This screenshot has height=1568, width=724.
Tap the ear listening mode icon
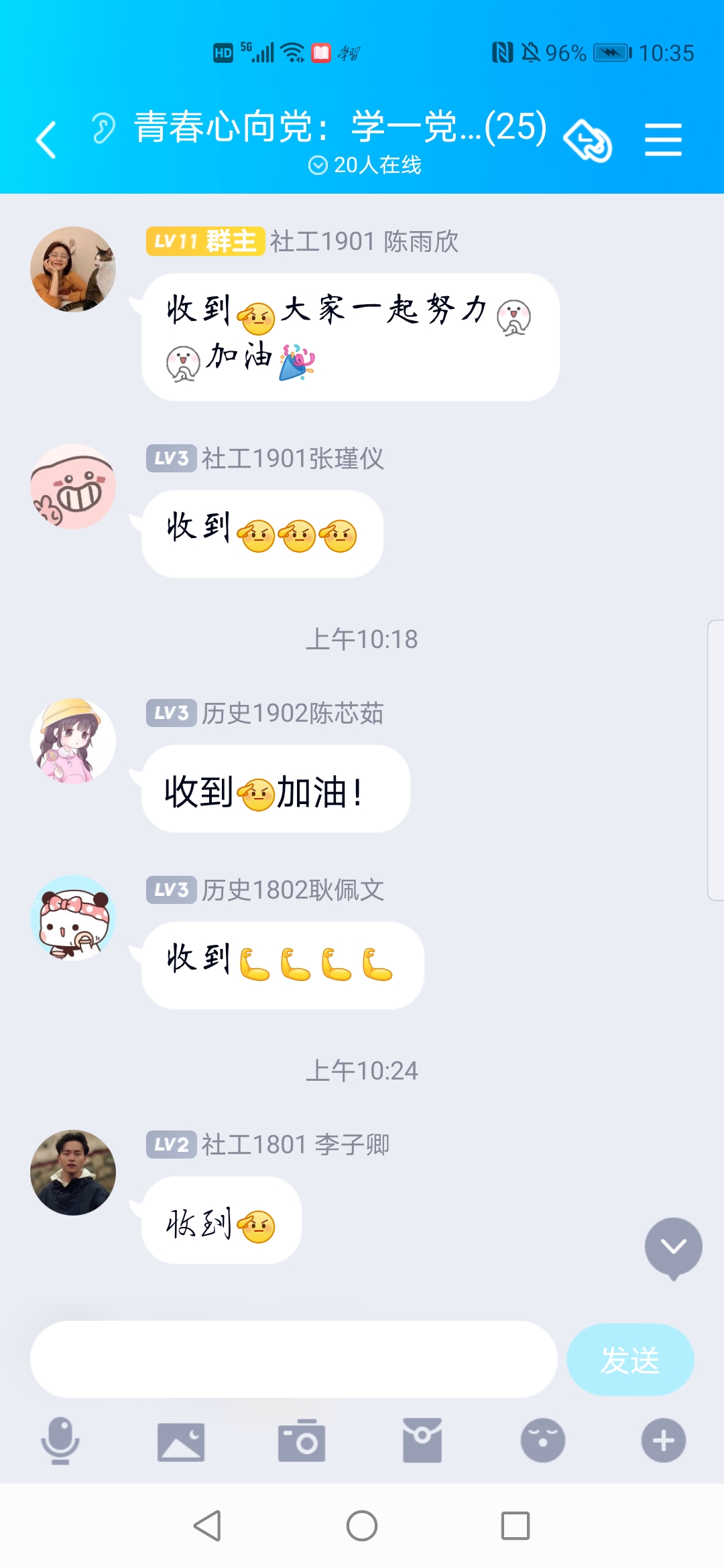[x=103, y=128]
